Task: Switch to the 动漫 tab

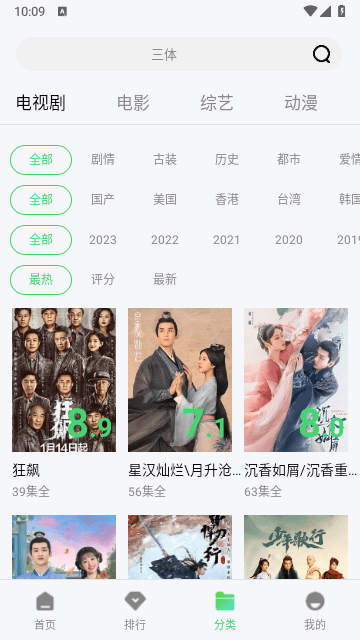Action: [x=301, y=103]
